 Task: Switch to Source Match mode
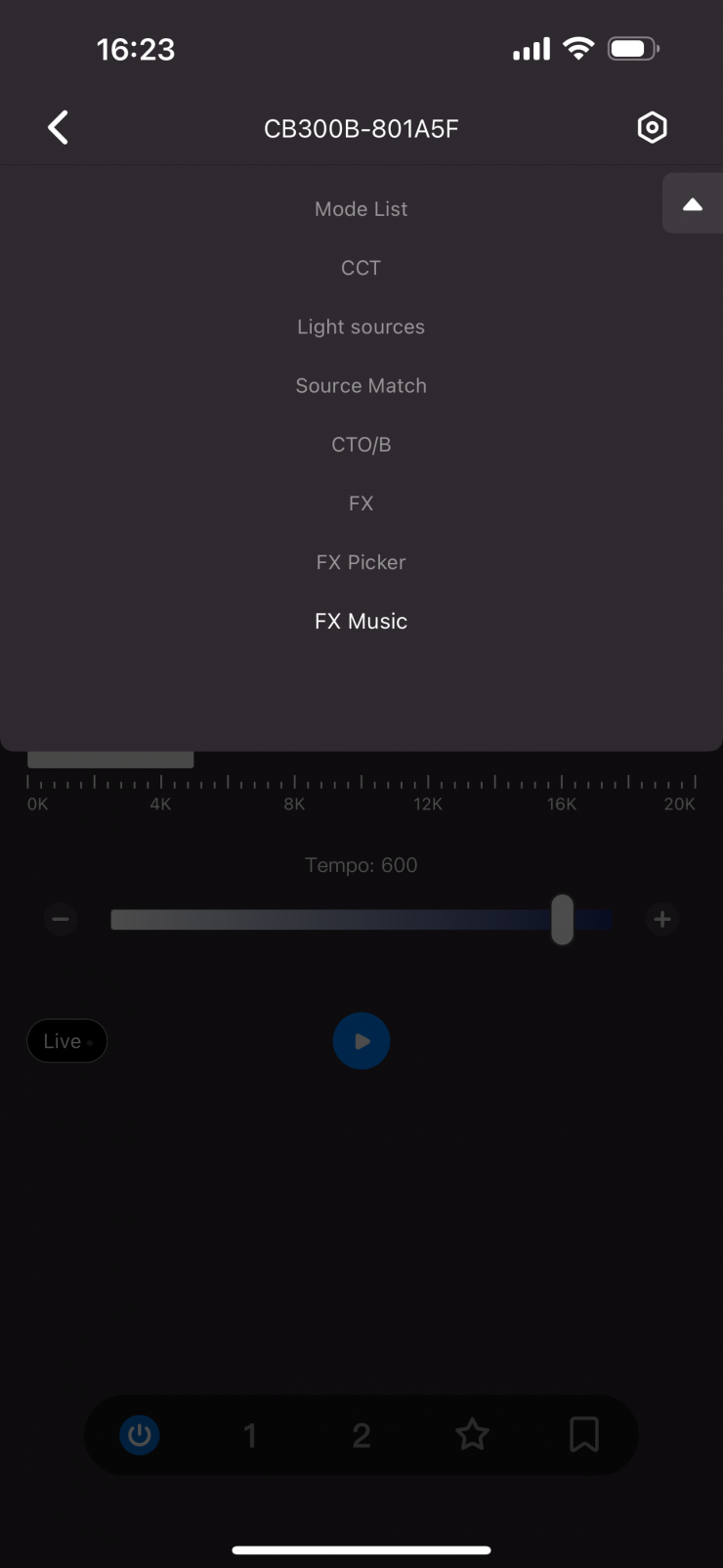point(361,385)
